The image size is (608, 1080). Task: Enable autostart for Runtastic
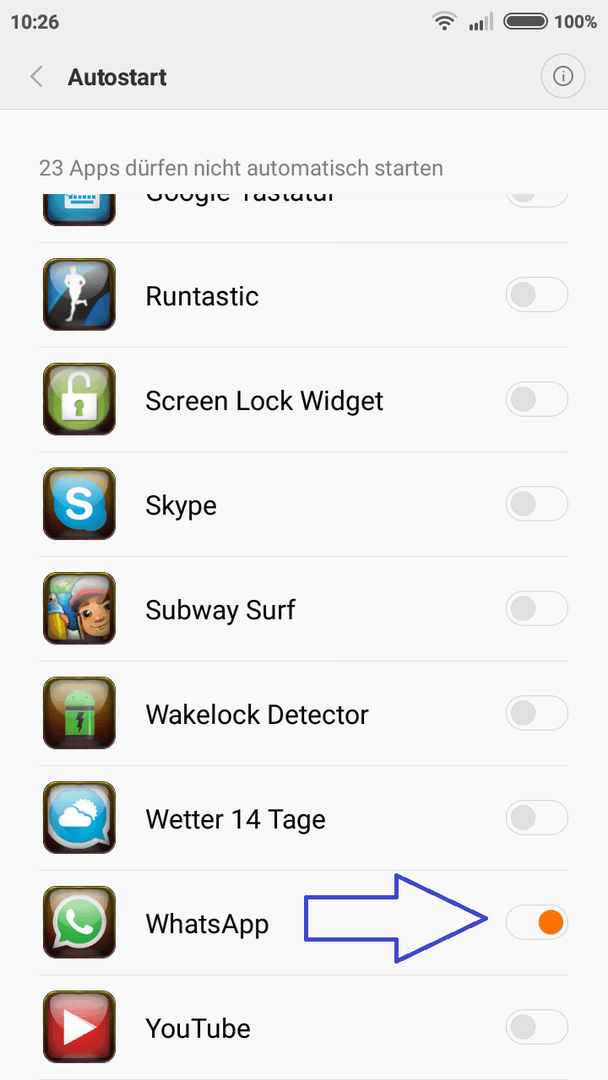pyautogui.click(x=536, y=295)
